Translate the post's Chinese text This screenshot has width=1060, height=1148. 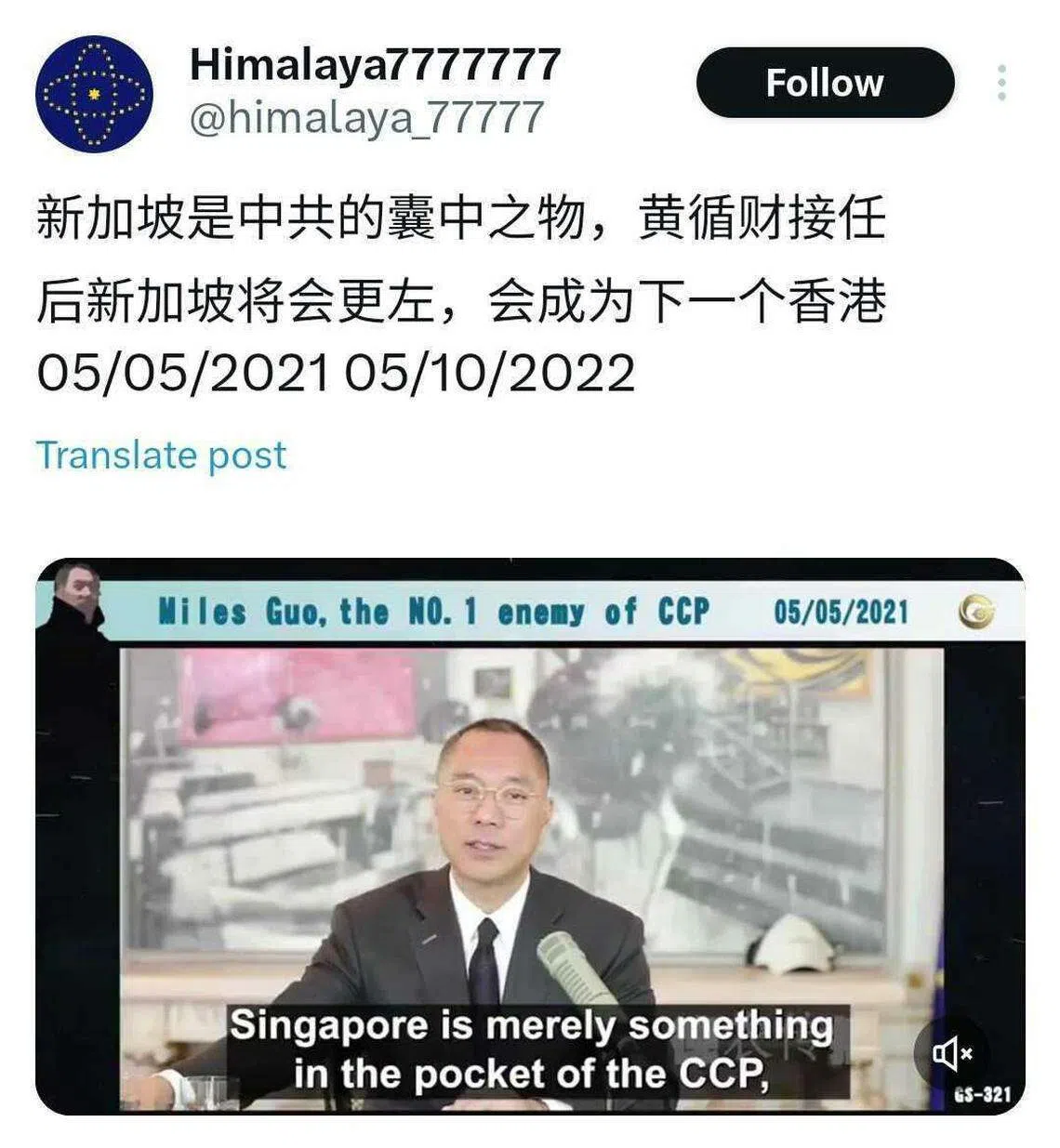pos(161,455)
